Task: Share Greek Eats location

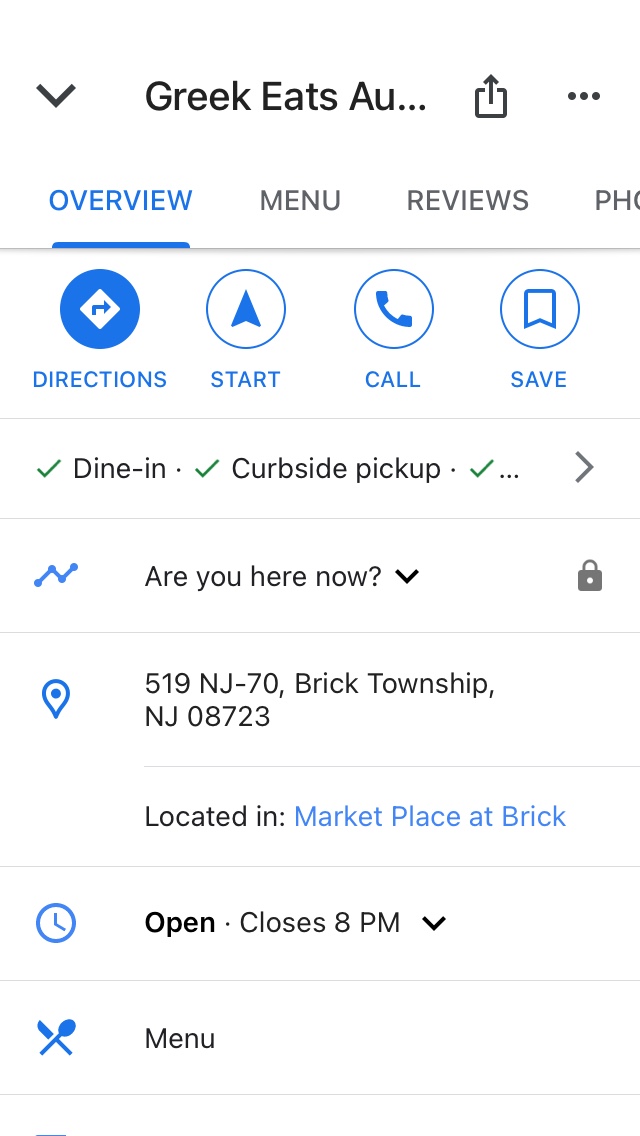Action: tap(490, 97)
